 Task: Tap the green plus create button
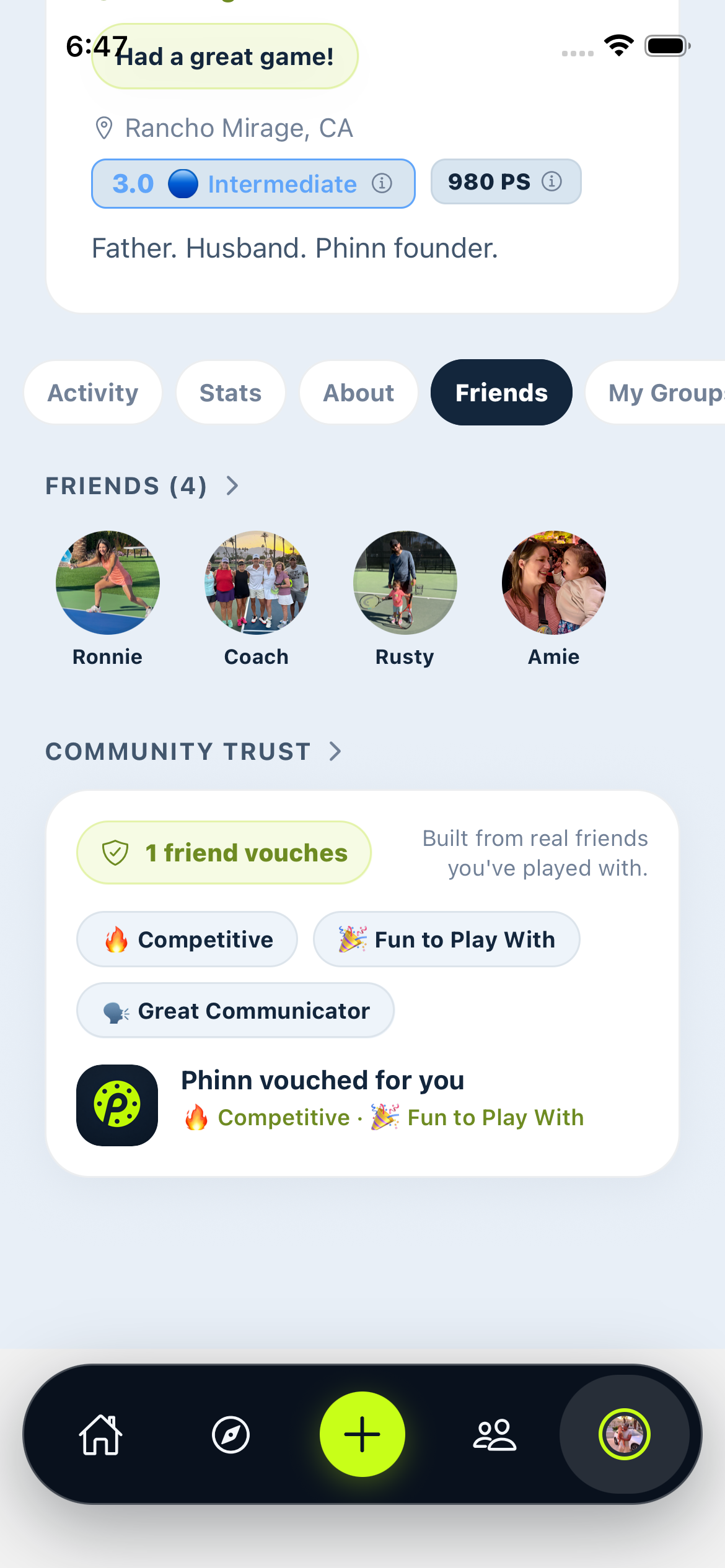pos(362,1434)
